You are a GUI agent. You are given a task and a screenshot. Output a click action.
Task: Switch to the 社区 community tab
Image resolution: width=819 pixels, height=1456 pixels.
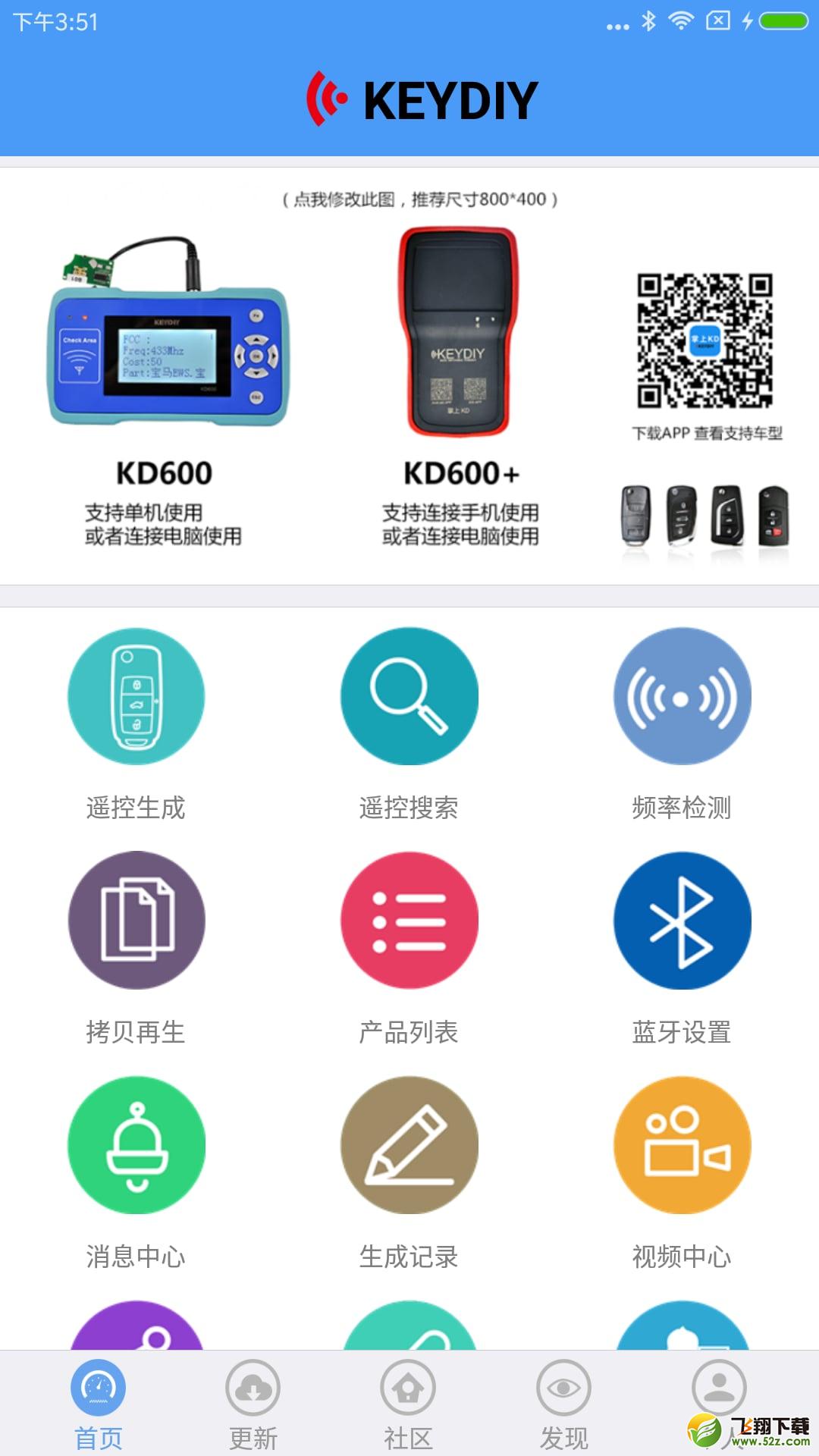pyautogui.click(x=408, y=1404)
